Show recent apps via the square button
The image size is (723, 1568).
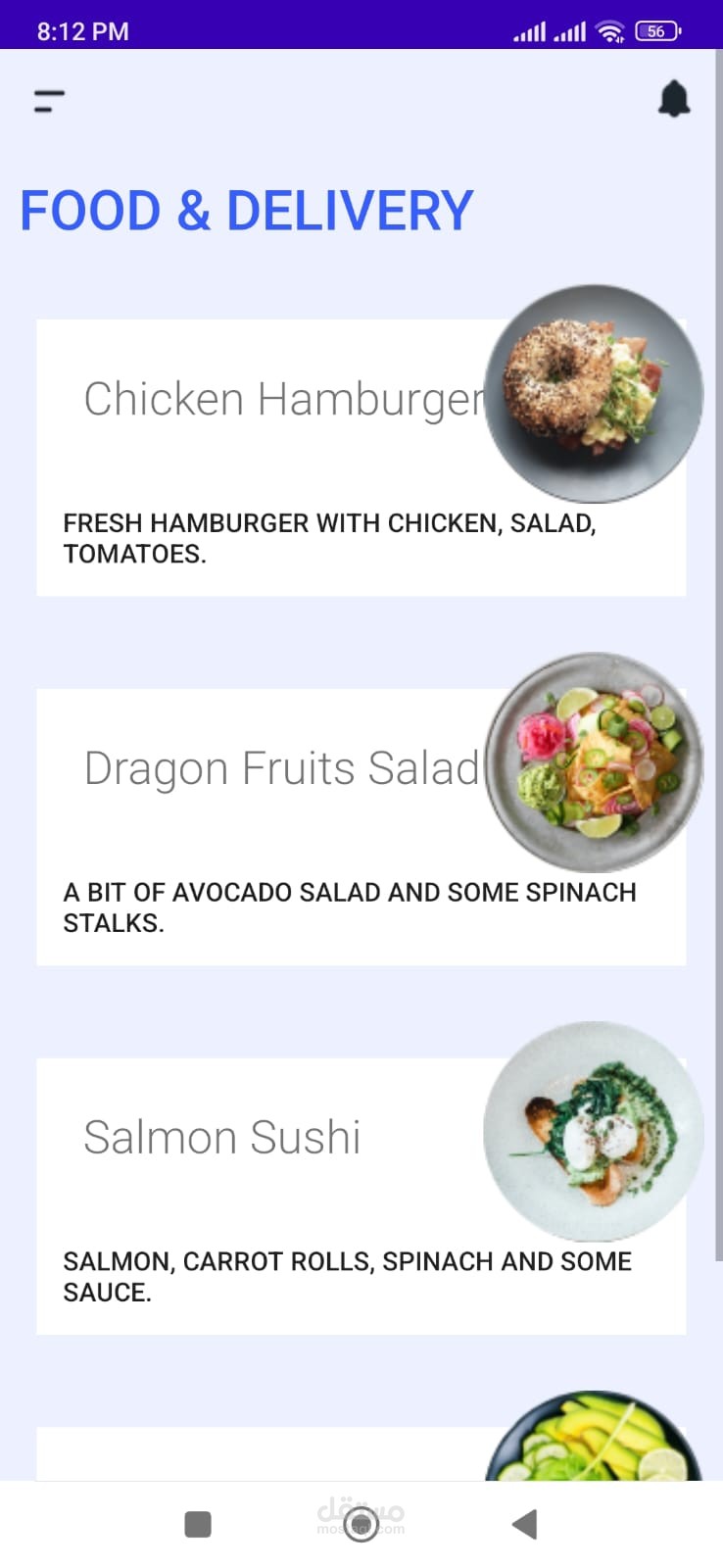[198, 1524]
